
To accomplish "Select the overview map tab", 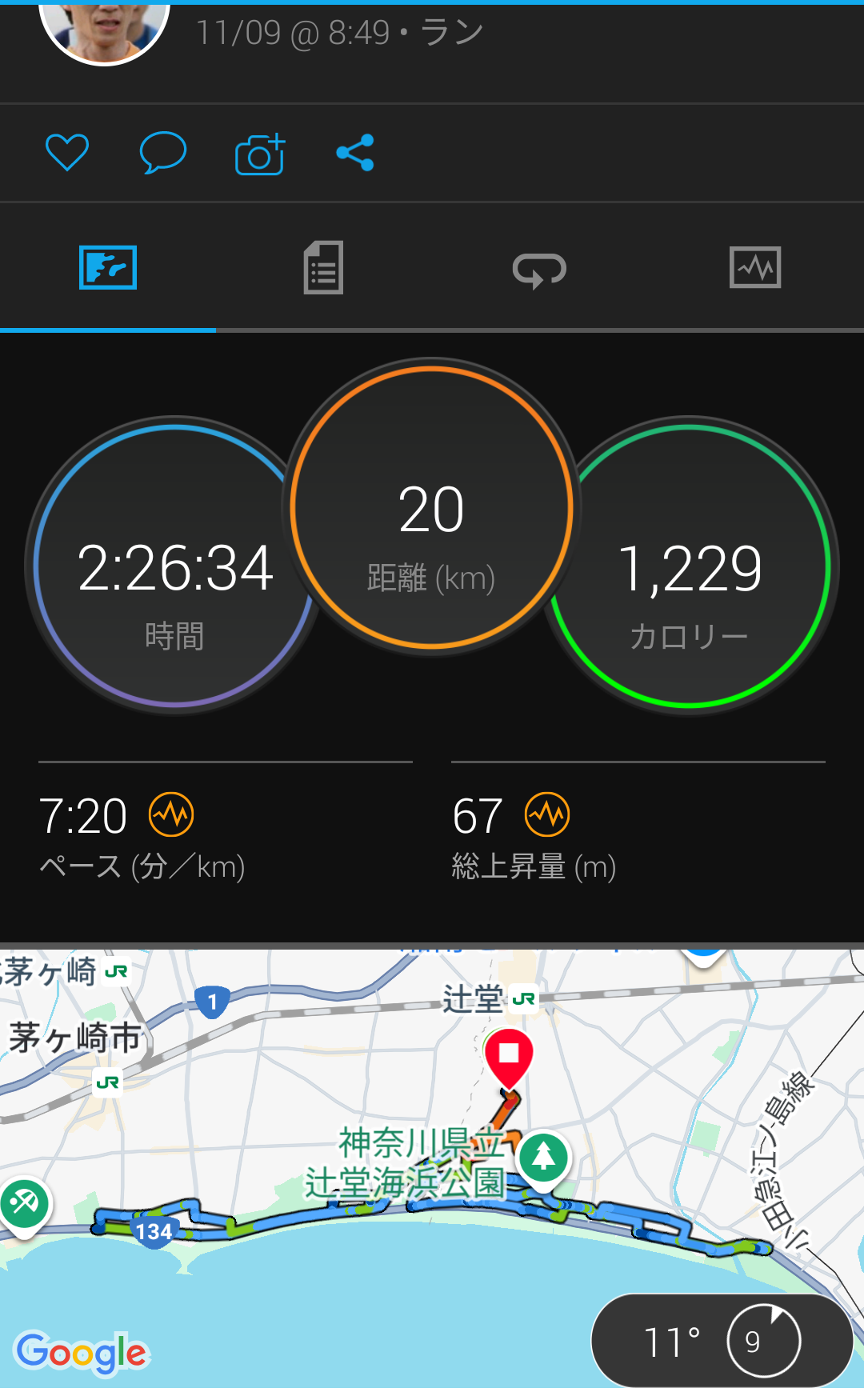I will pos(108,268).
